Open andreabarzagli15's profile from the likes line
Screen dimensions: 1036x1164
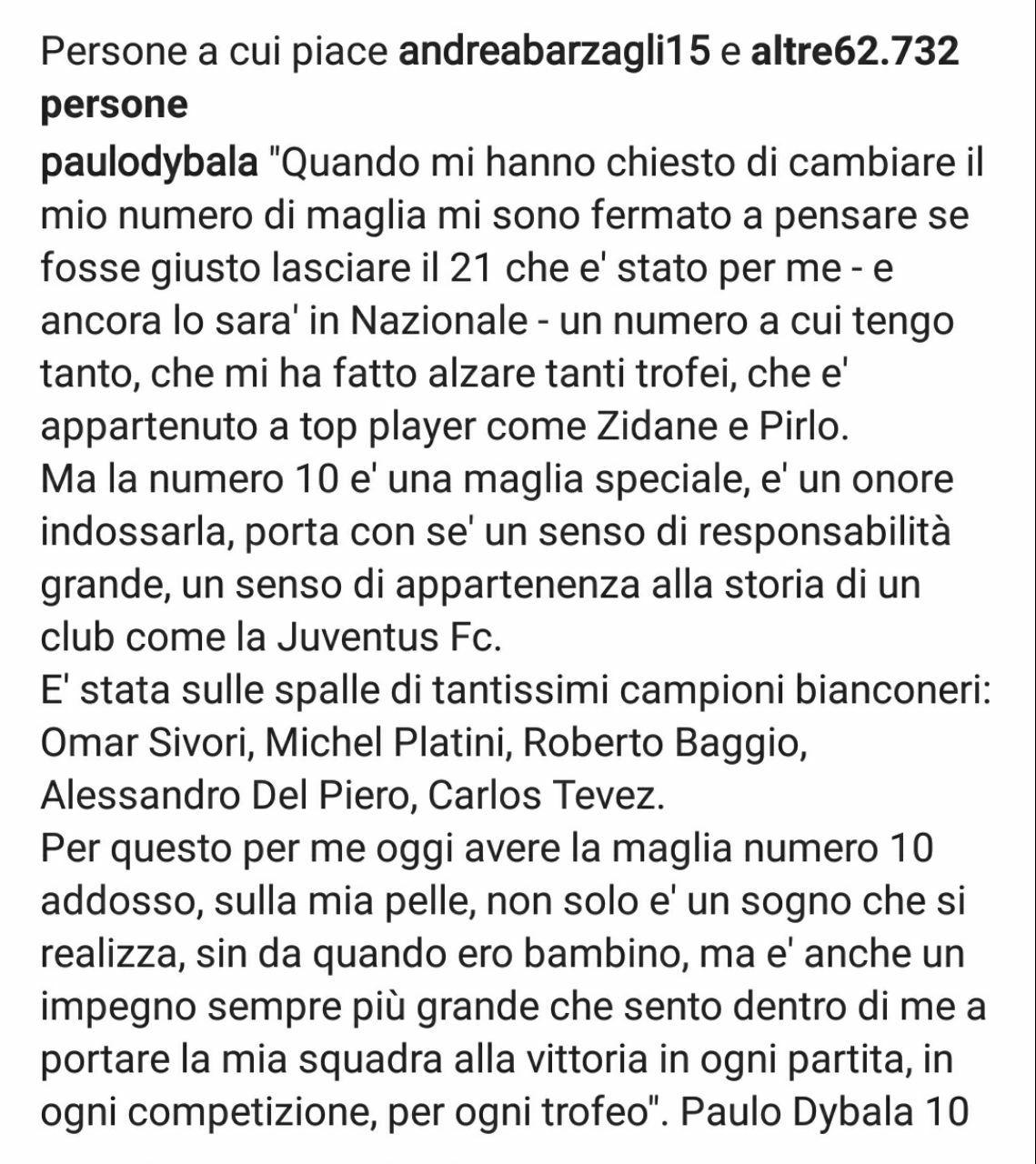555,53
